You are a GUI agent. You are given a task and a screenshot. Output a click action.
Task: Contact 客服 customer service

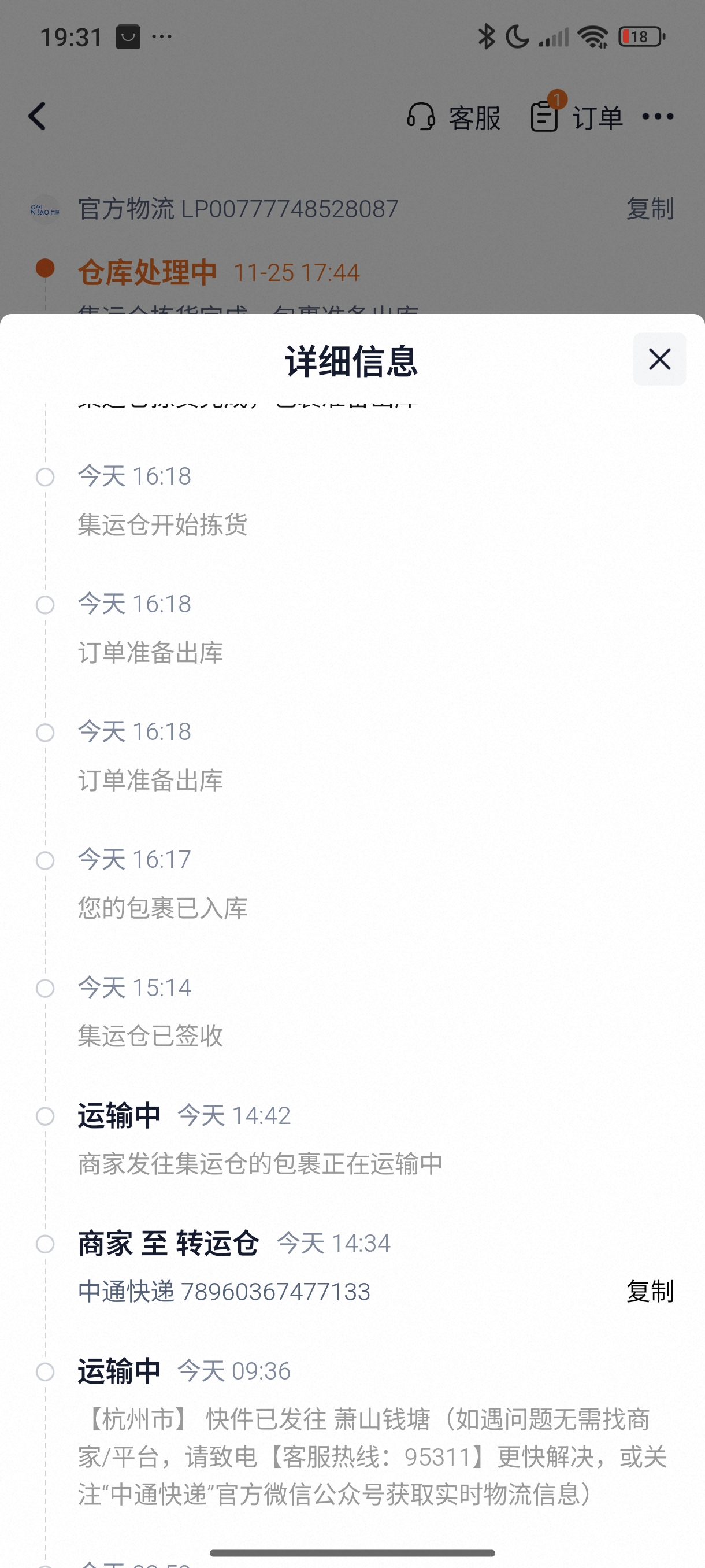(454, 117)
